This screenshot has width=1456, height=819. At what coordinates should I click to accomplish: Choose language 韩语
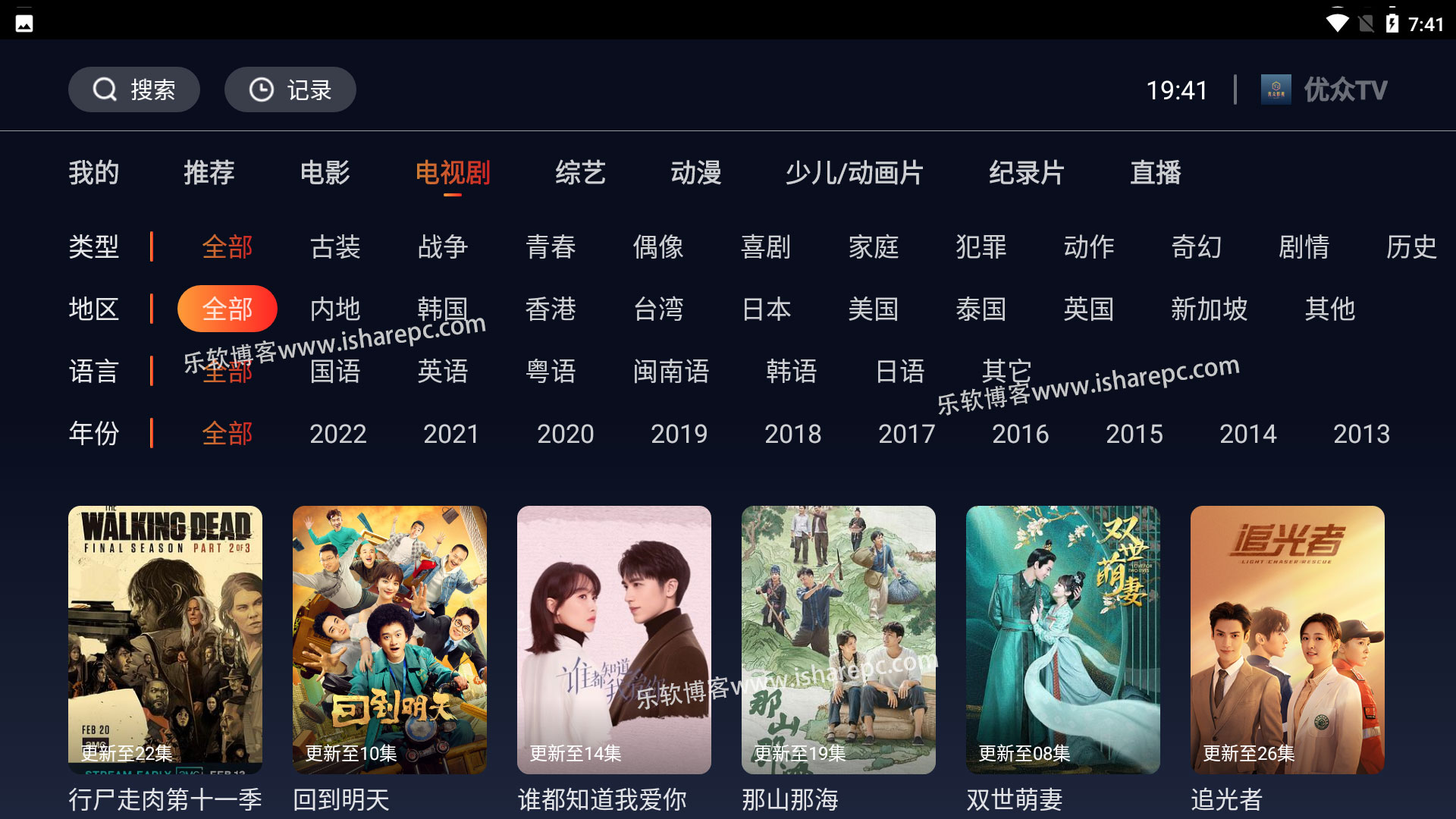tap(791, 372)
